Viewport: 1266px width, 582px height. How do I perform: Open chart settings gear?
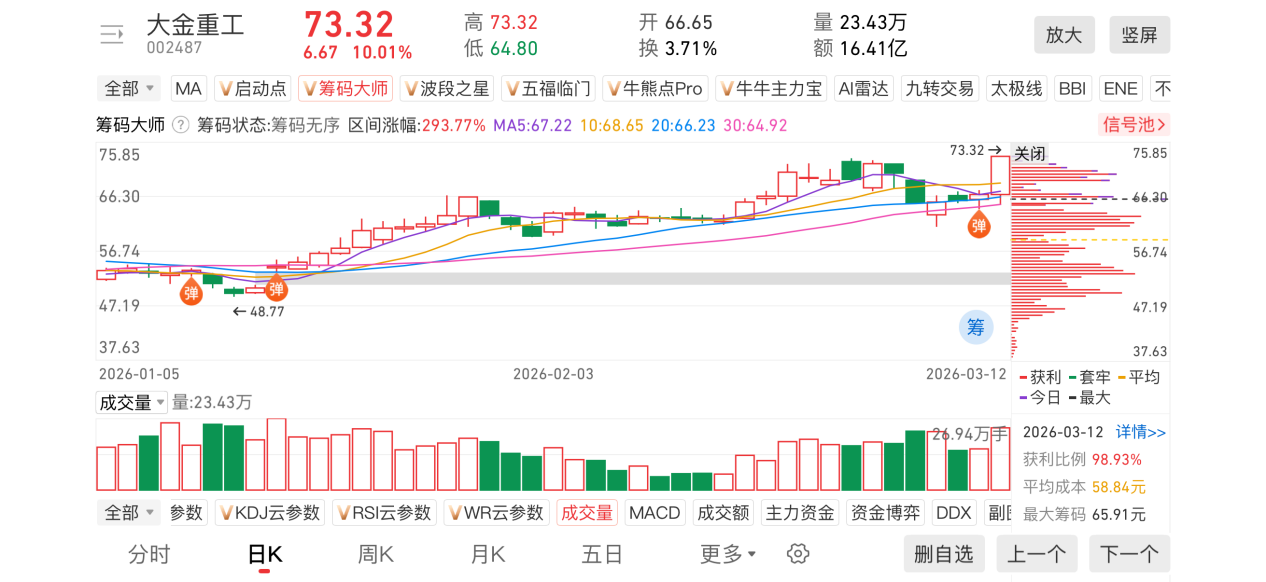[797, 554]
